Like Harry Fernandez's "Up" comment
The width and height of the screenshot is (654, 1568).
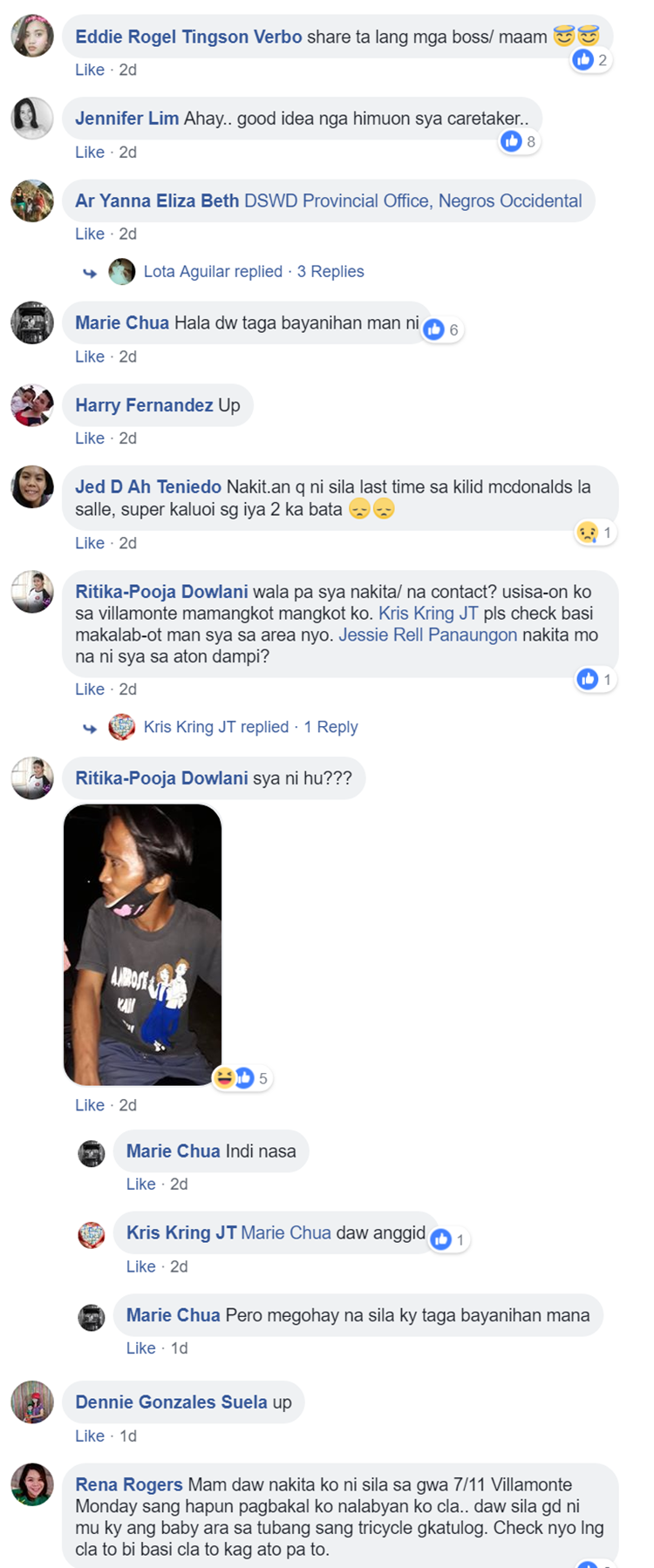tap(89, 438)
